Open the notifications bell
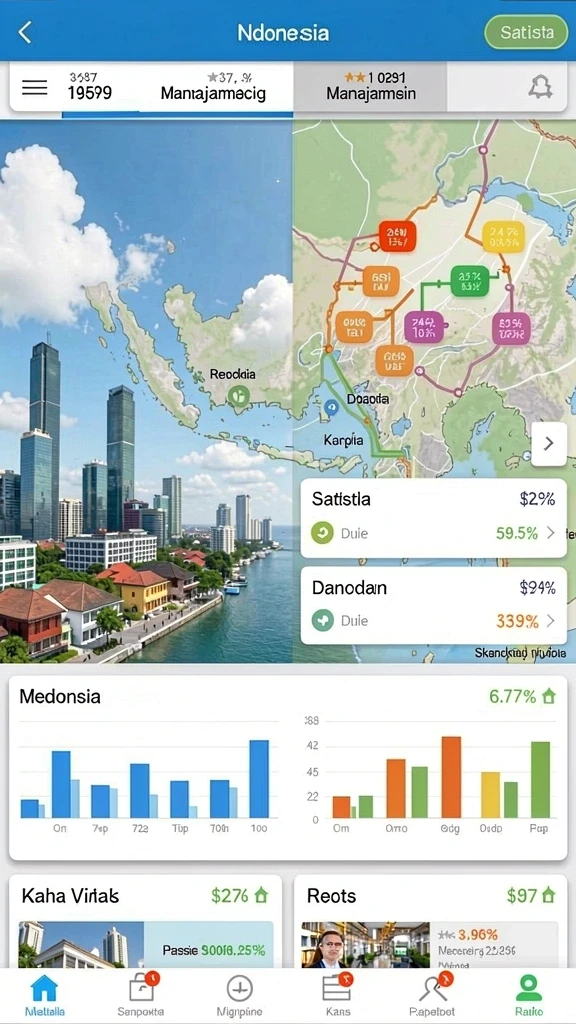Image resolution: width=576 pixels, height=1024 pixels. pos(539,87)
